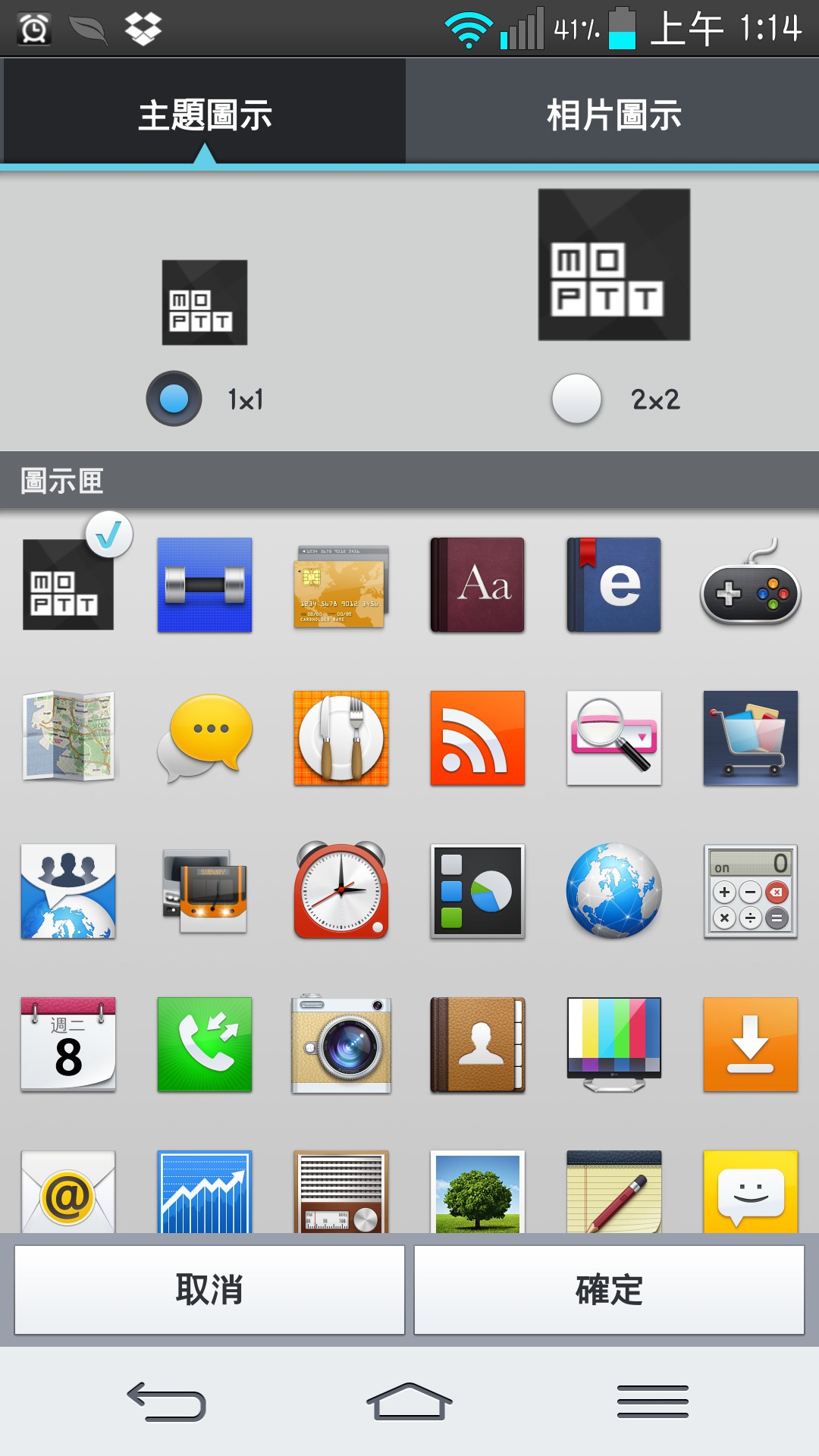
Task: Select the 主題圖示 tab
Action: 205,114
